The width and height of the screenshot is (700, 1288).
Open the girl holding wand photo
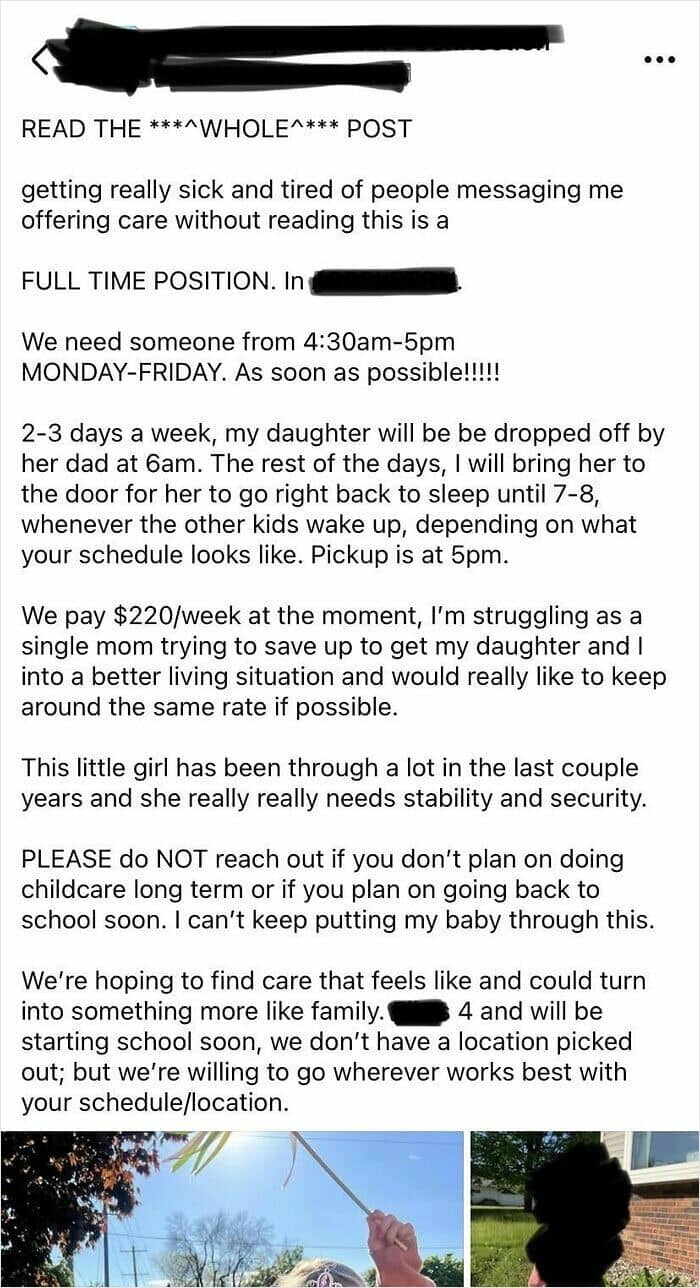(232, 1209)
